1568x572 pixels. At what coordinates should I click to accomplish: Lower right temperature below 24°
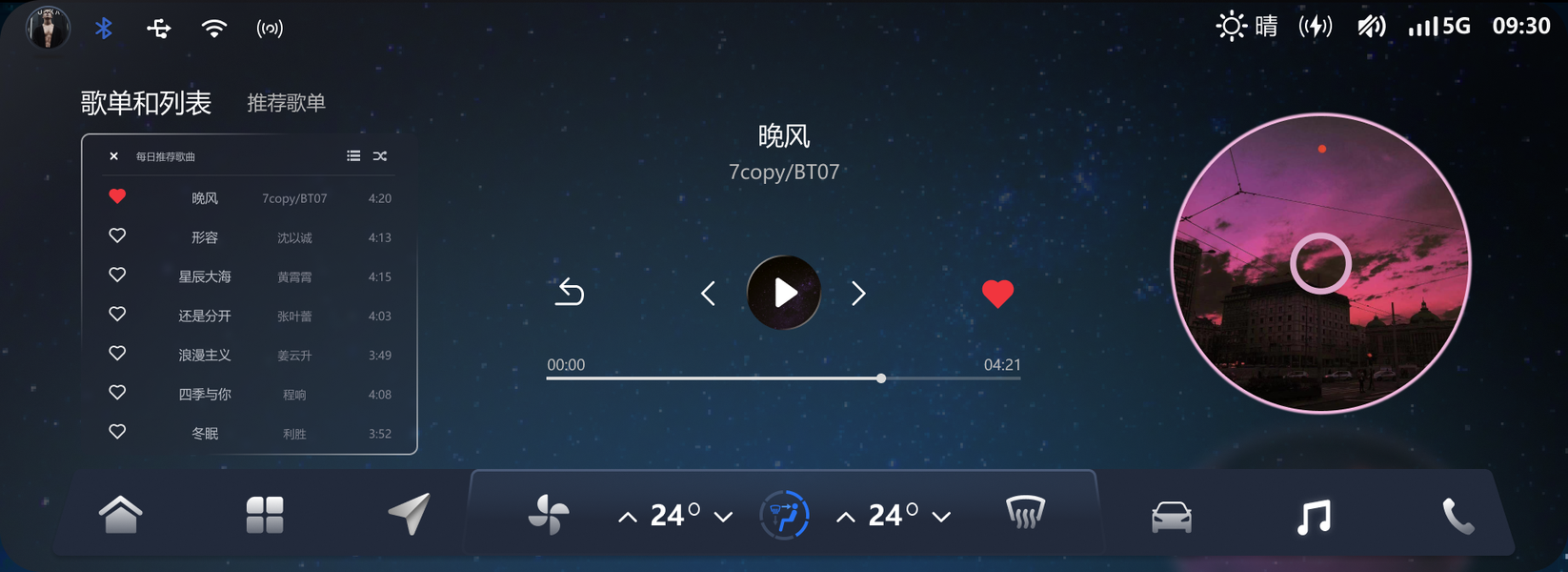[941, 518]
